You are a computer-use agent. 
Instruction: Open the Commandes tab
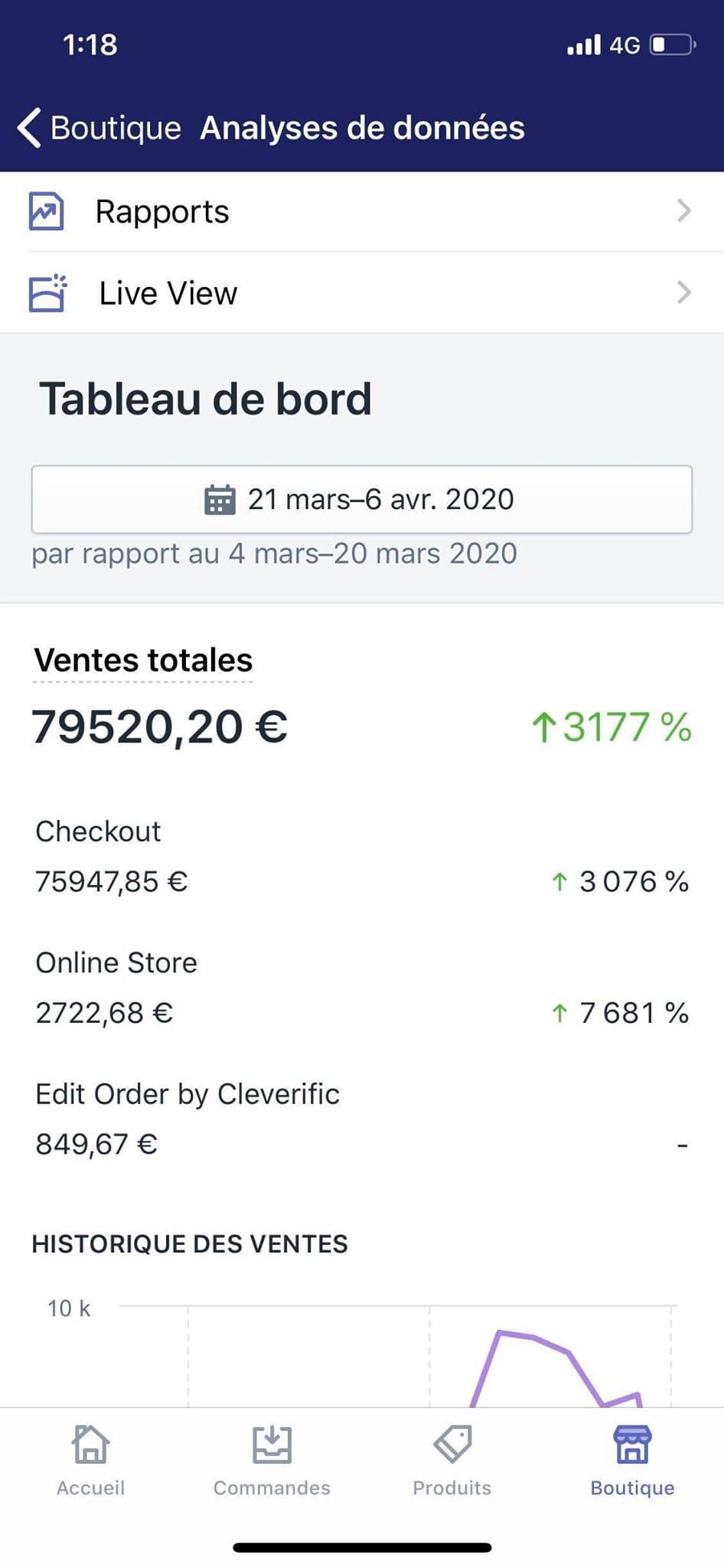[x=272, y=1461]
